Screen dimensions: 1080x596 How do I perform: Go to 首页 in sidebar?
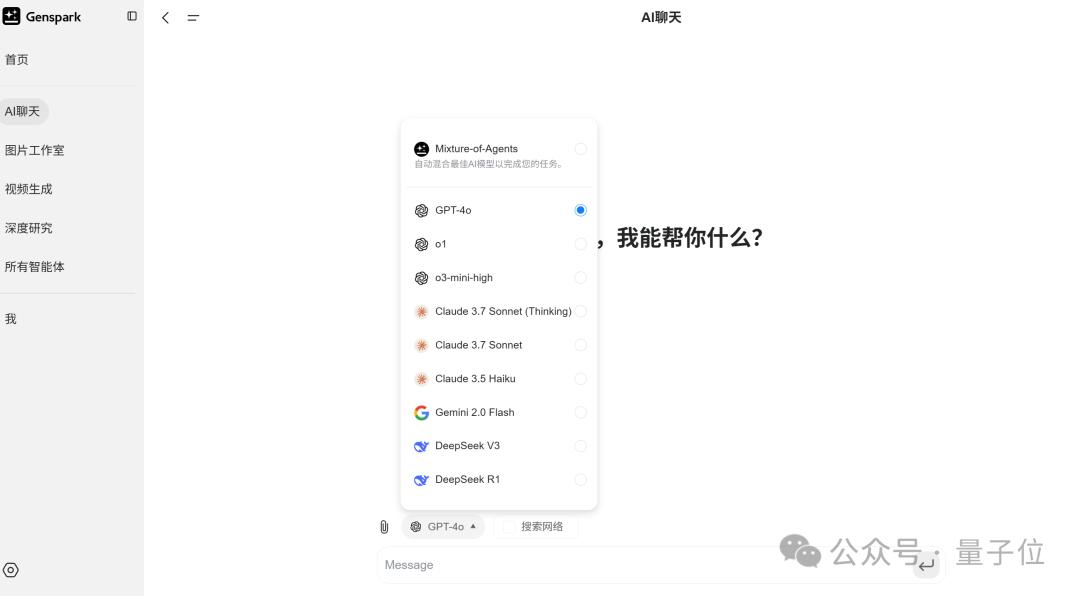[17, 60]
